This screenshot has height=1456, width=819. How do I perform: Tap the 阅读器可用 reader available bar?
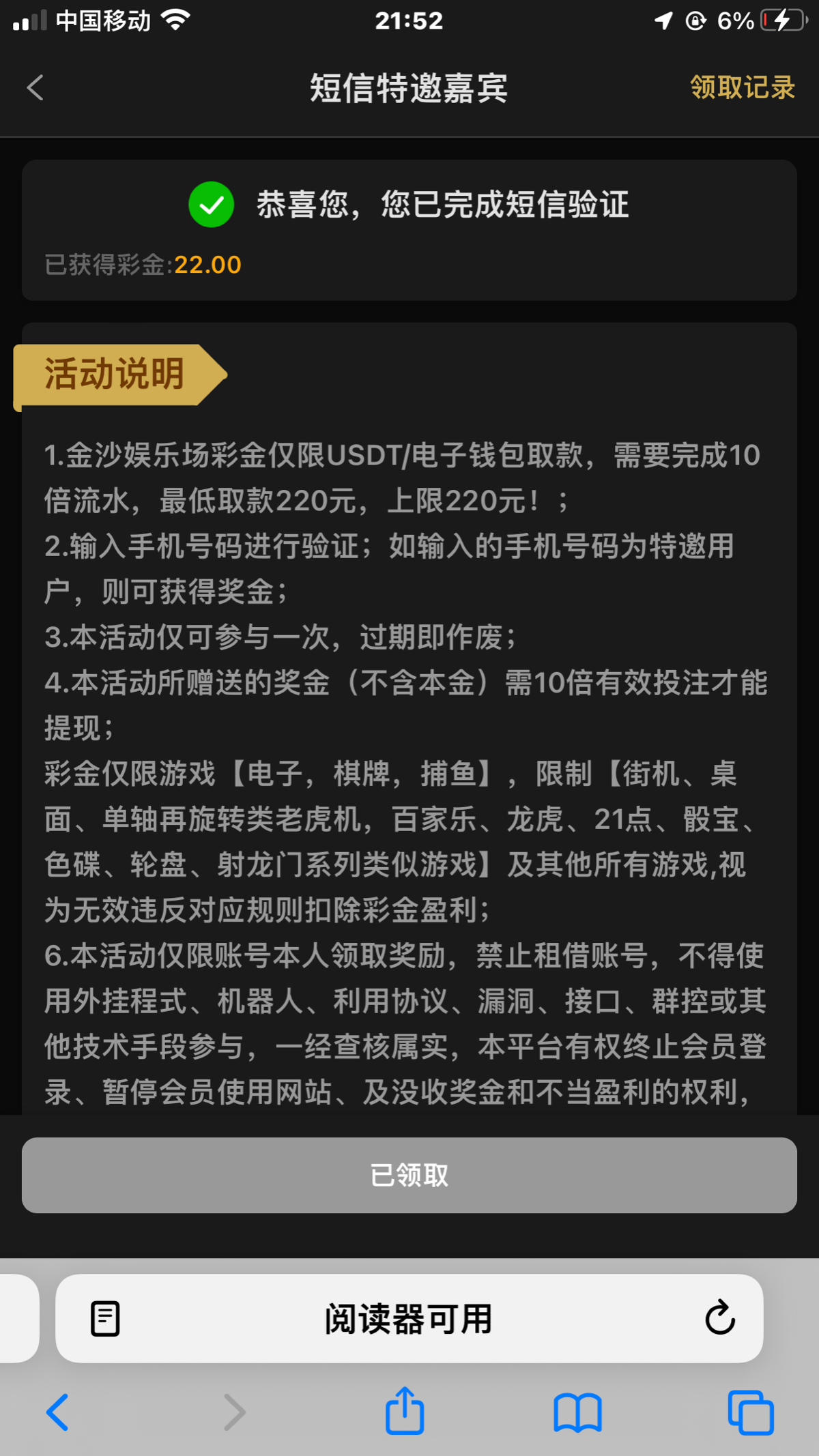(409, 1319)
